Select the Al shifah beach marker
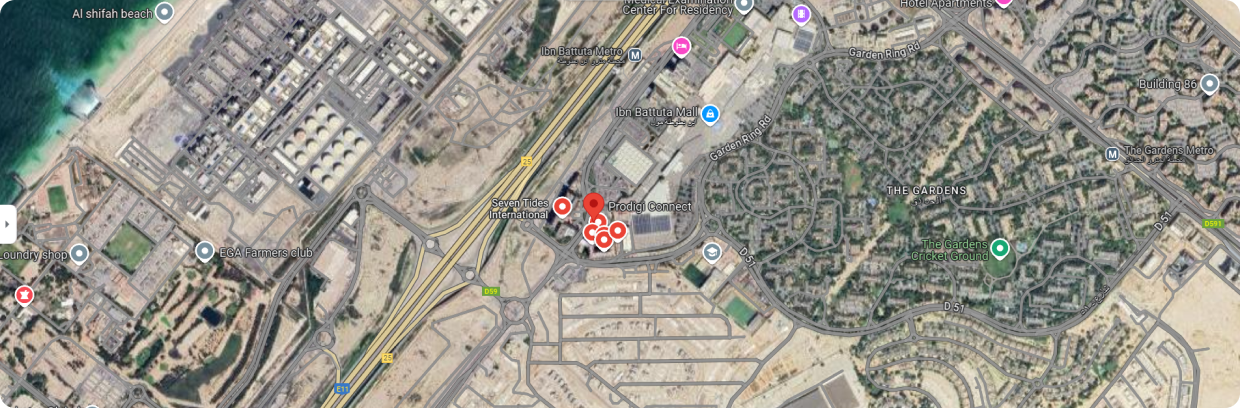The image size is (1240, 408). [165, 12]
